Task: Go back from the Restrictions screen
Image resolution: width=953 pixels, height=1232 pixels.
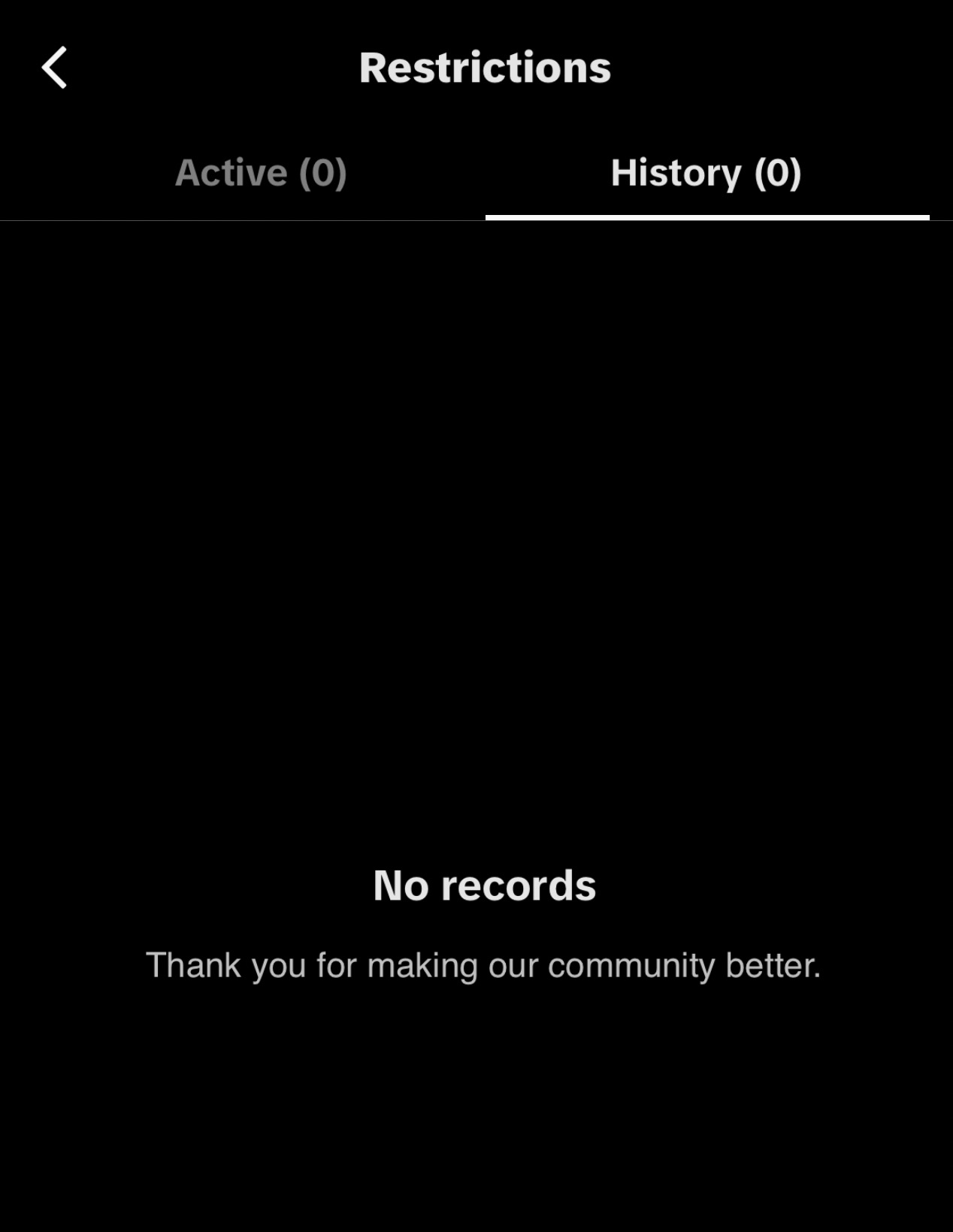Action: 54,68
